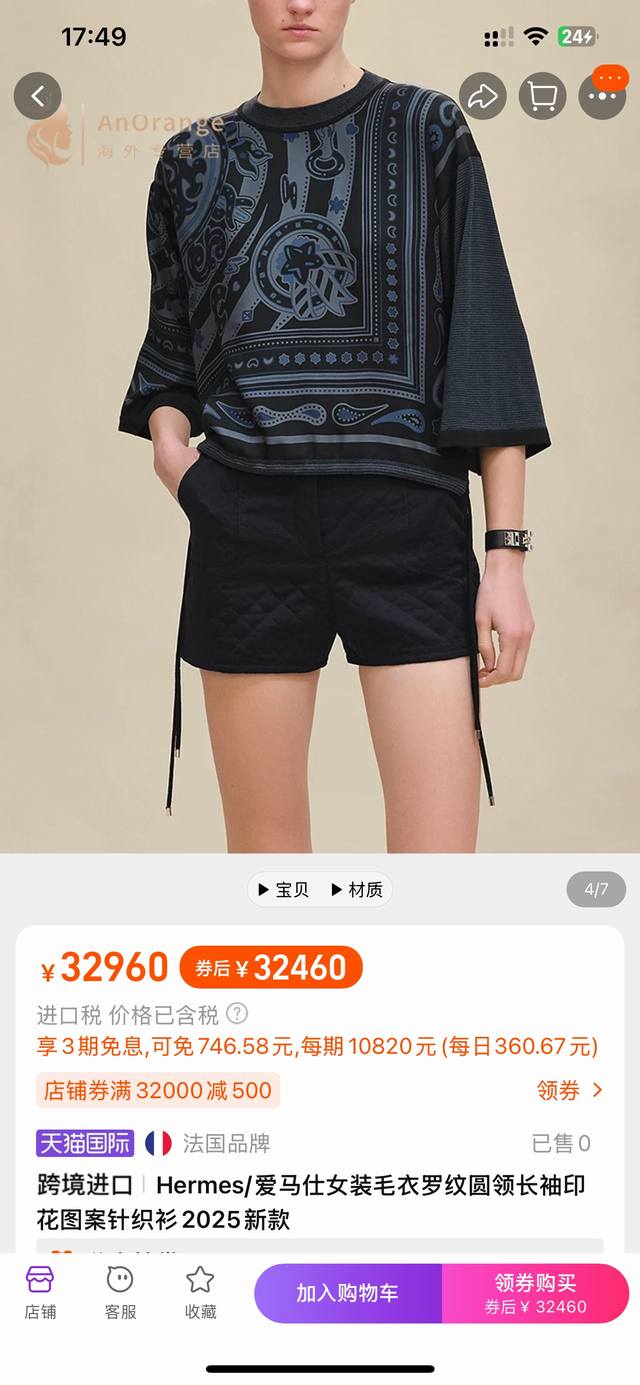Open the shopping cart icon
The height and width of the screenshot is (1385, 640).
[x=542, y=96]
